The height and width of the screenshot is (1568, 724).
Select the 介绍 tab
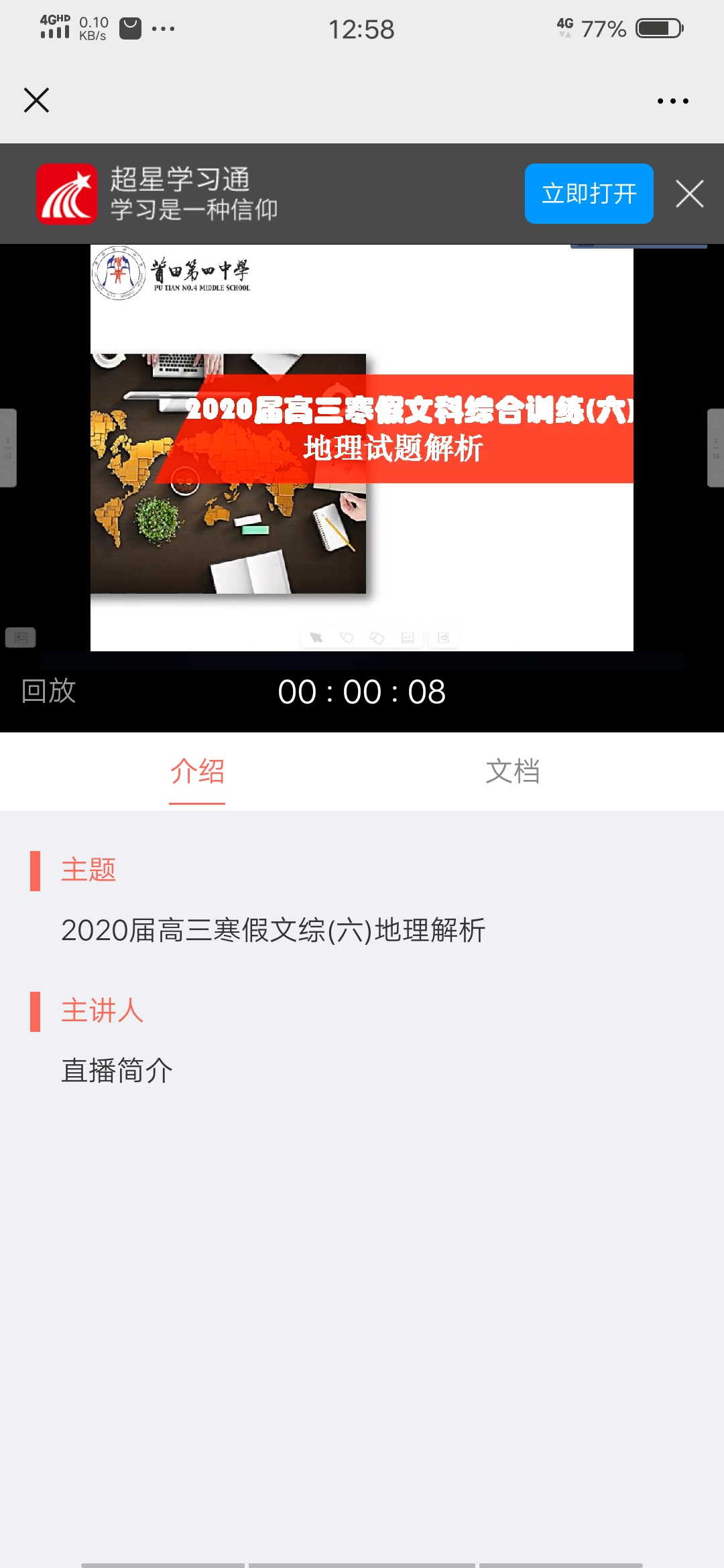pyautogui.click(x=197, y=771)
